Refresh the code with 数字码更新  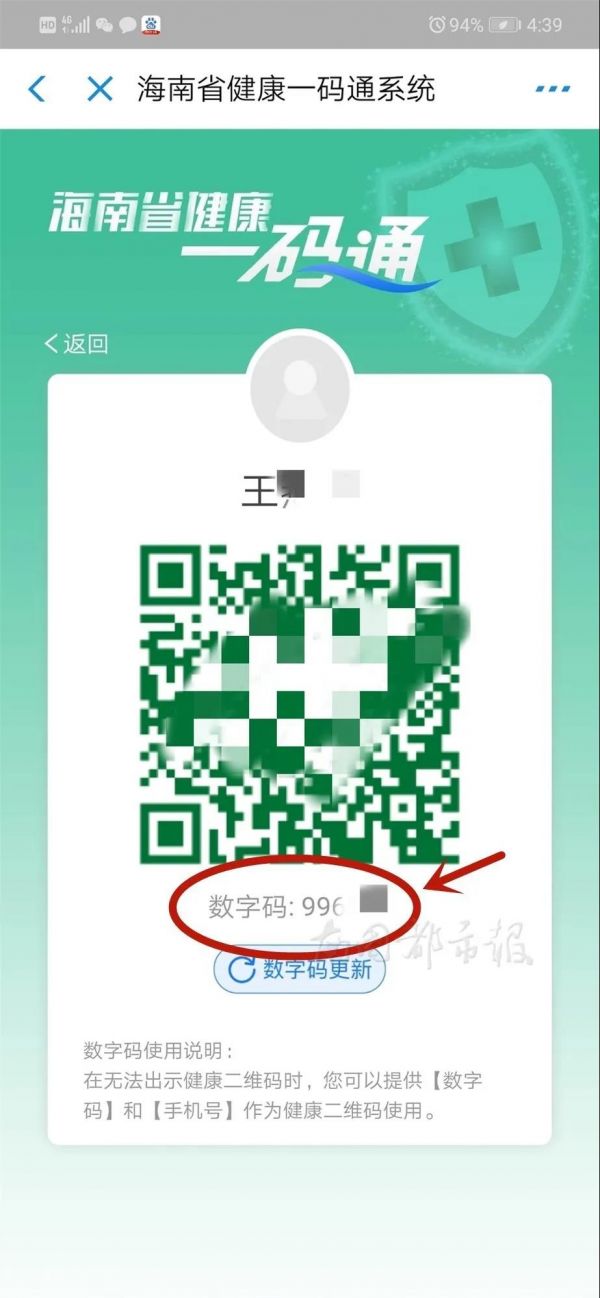(x=299, y=968)
